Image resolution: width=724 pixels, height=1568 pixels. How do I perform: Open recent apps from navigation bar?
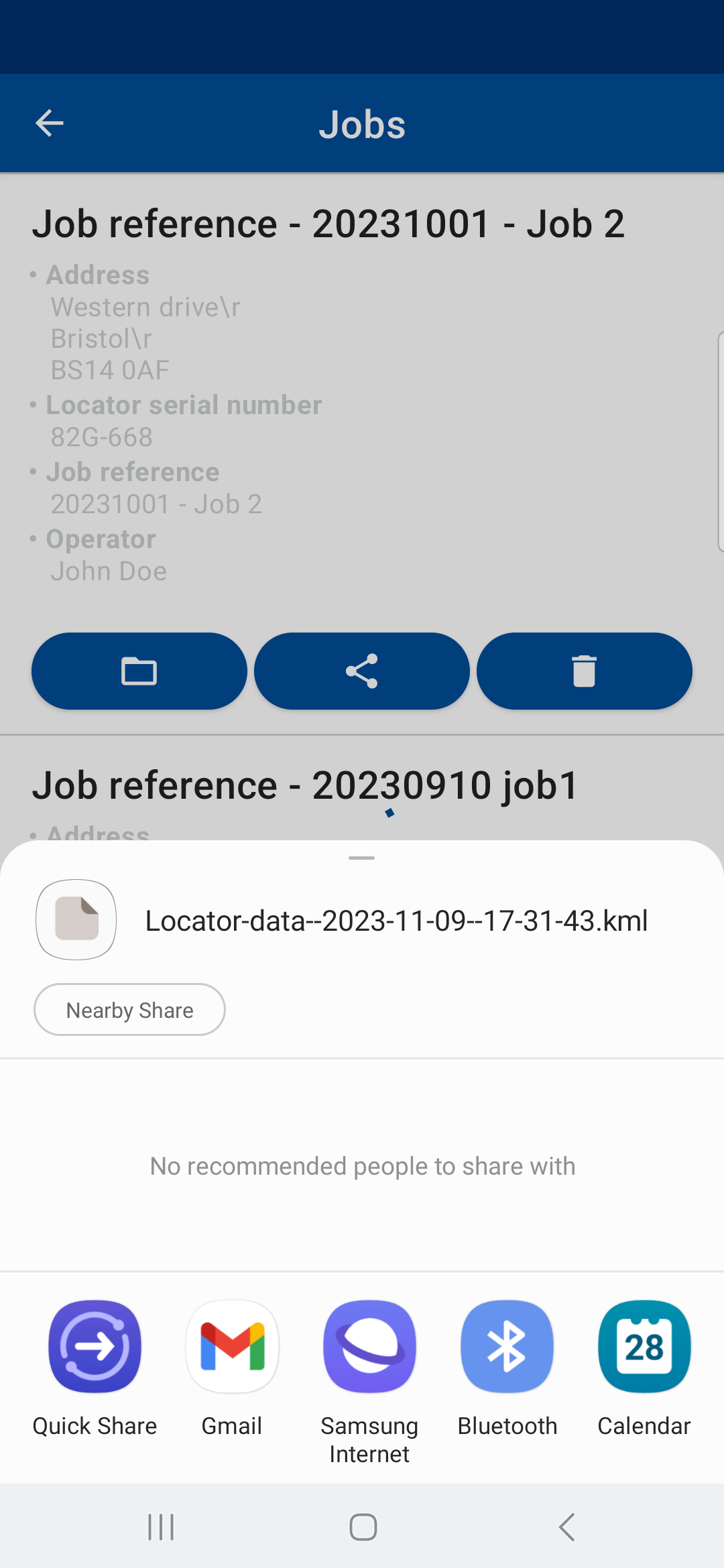(161, 1527)
